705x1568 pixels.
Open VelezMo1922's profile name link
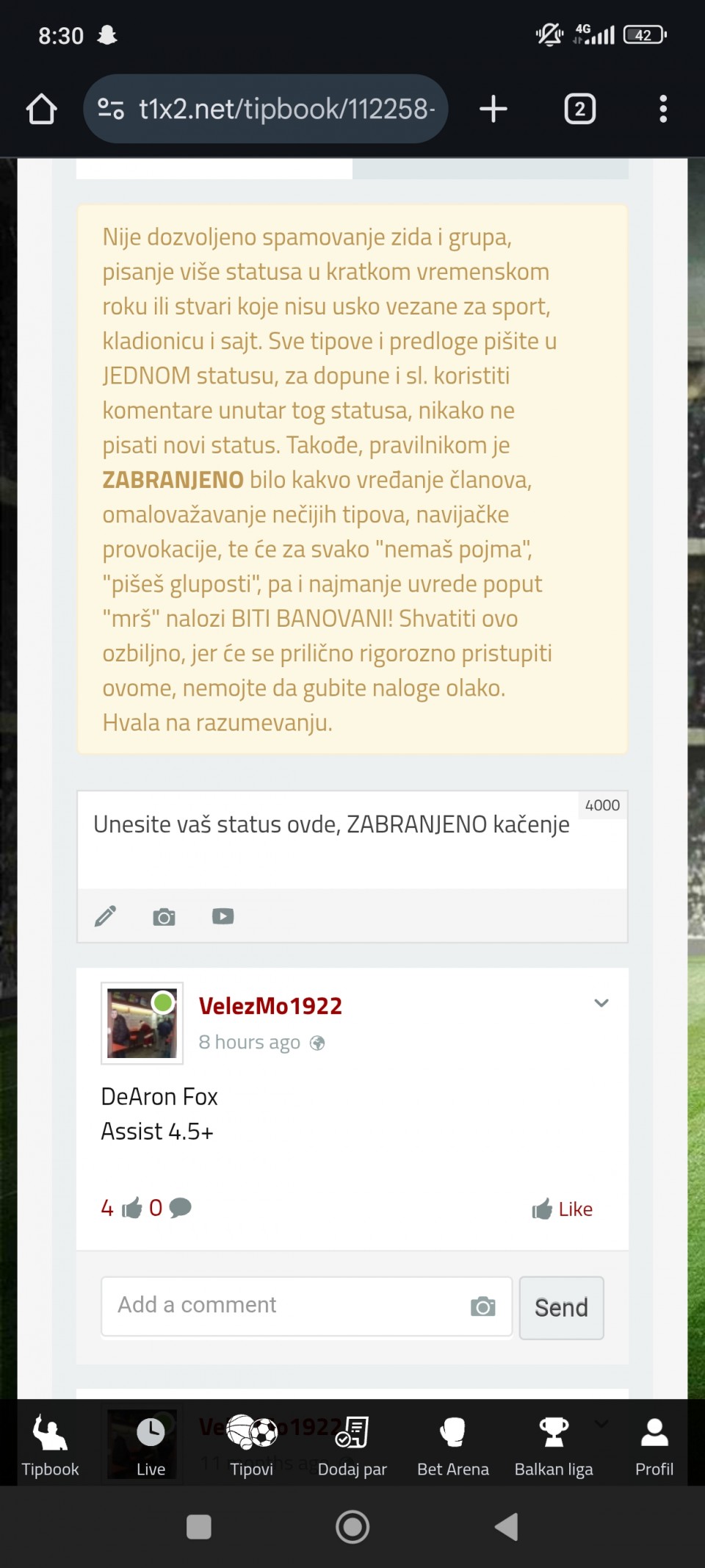(270, 1006)
